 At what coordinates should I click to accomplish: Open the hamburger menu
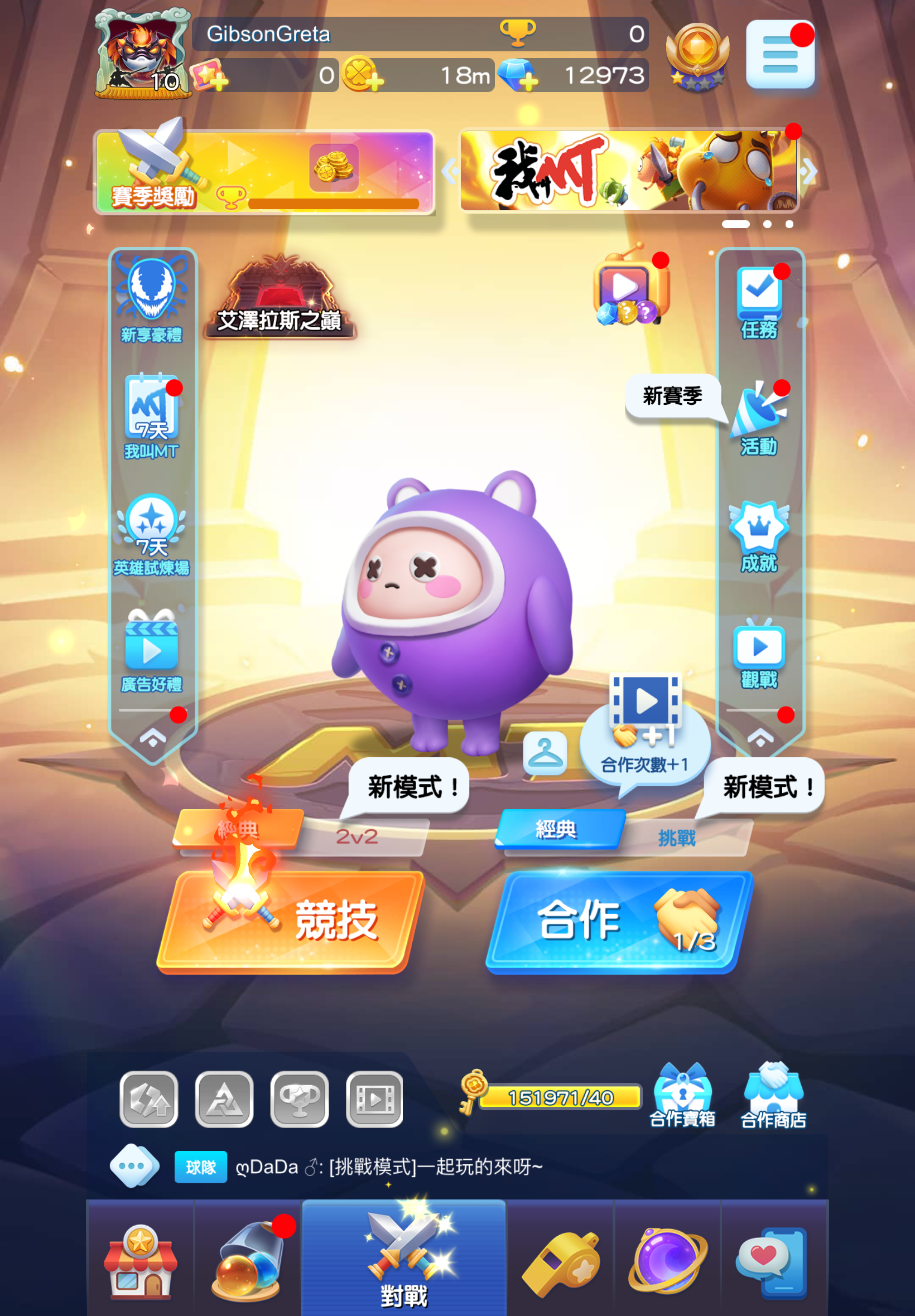[779, 55]
